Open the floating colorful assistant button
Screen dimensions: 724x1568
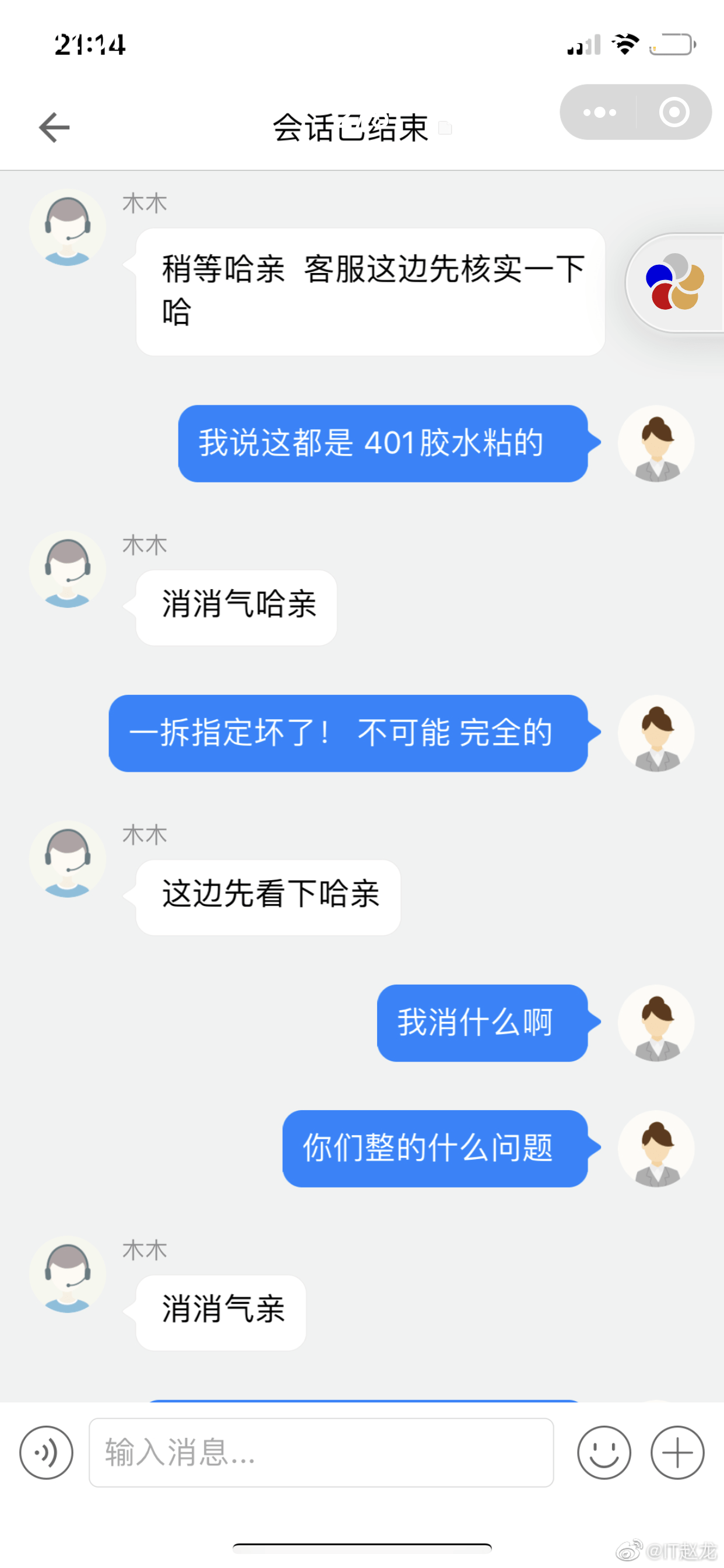tap(674, 282)
